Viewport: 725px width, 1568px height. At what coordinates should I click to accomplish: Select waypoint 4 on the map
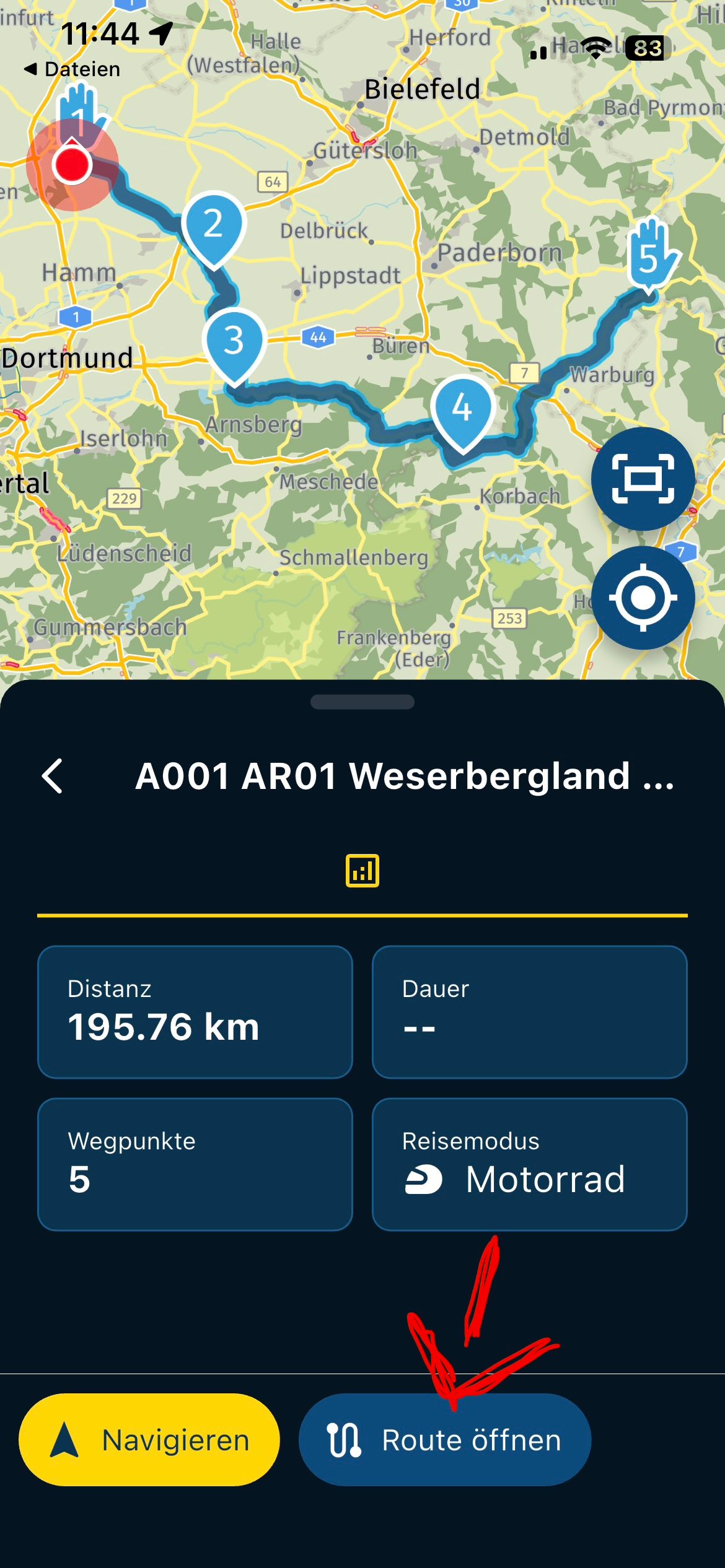[462, 409]
